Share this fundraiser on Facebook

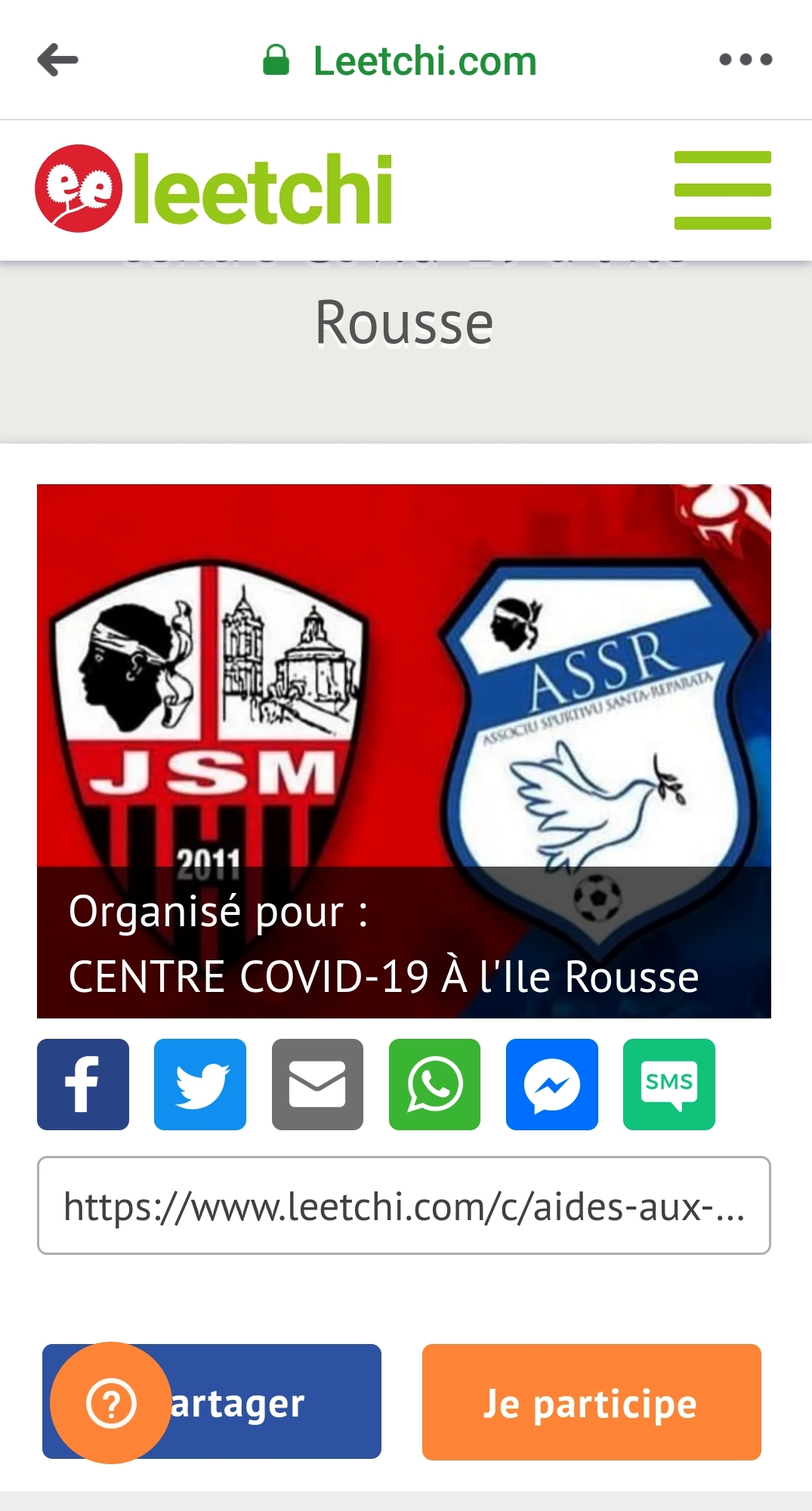(x=83, y=1084)
